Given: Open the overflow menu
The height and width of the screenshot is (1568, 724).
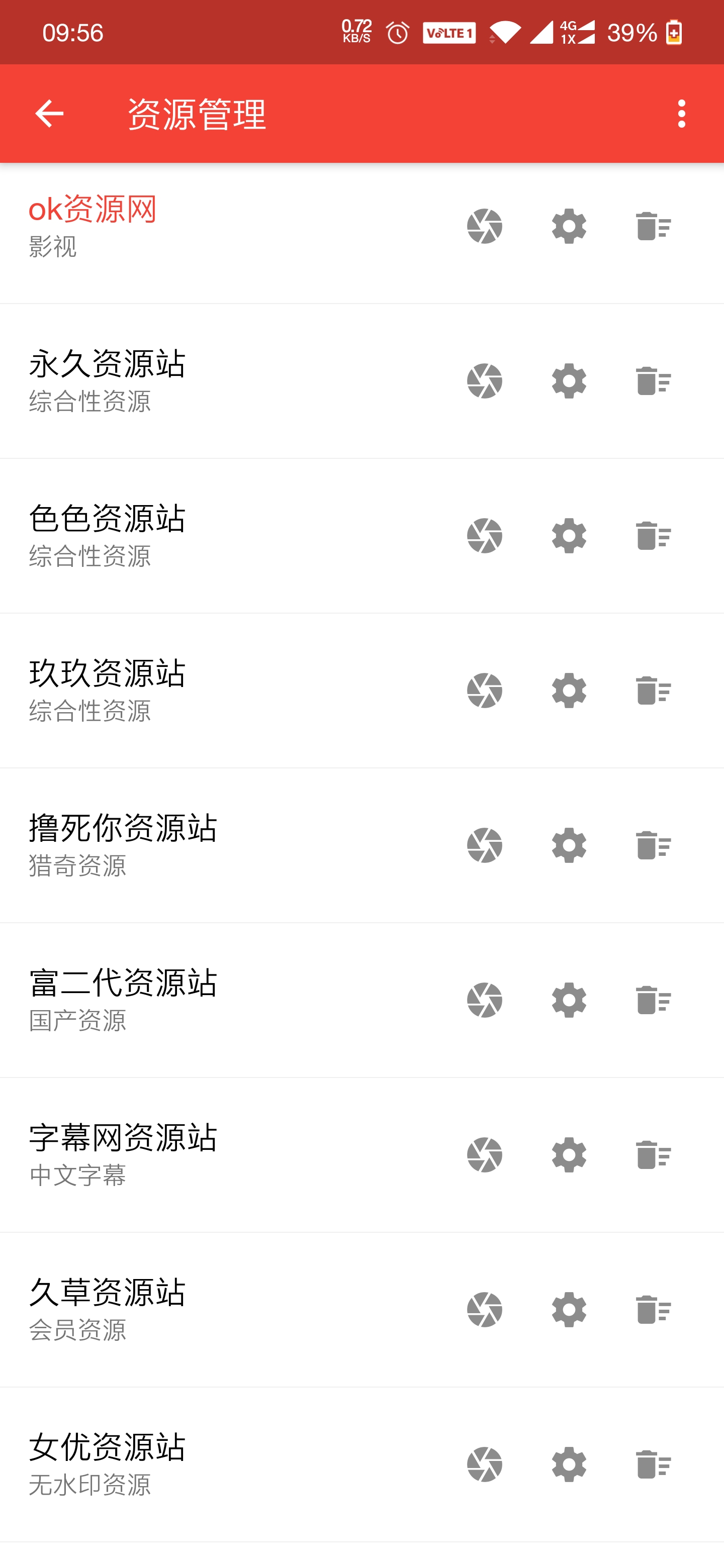Looking at the screenshot, I should point(681,113).
